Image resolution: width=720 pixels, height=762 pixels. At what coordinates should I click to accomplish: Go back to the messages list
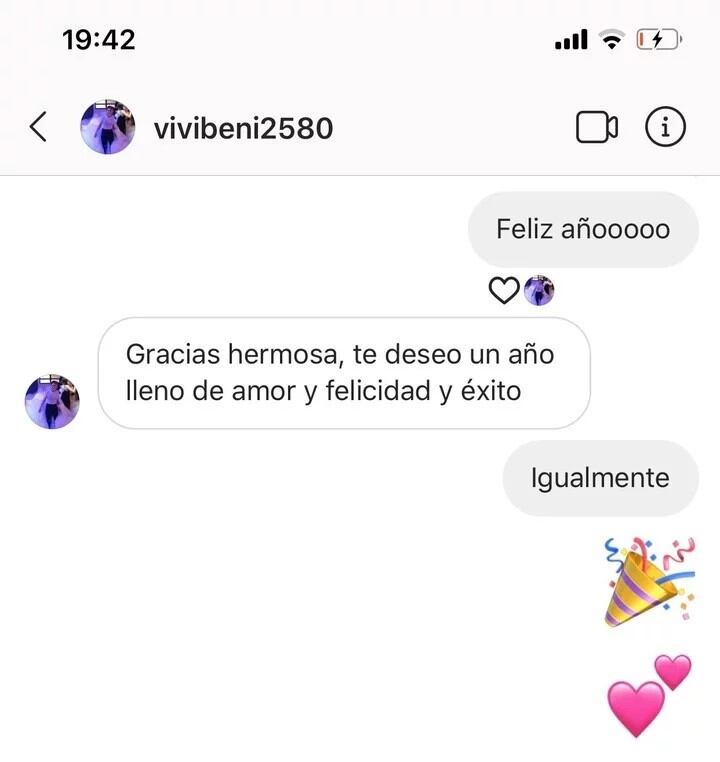(x=38, y=128)
